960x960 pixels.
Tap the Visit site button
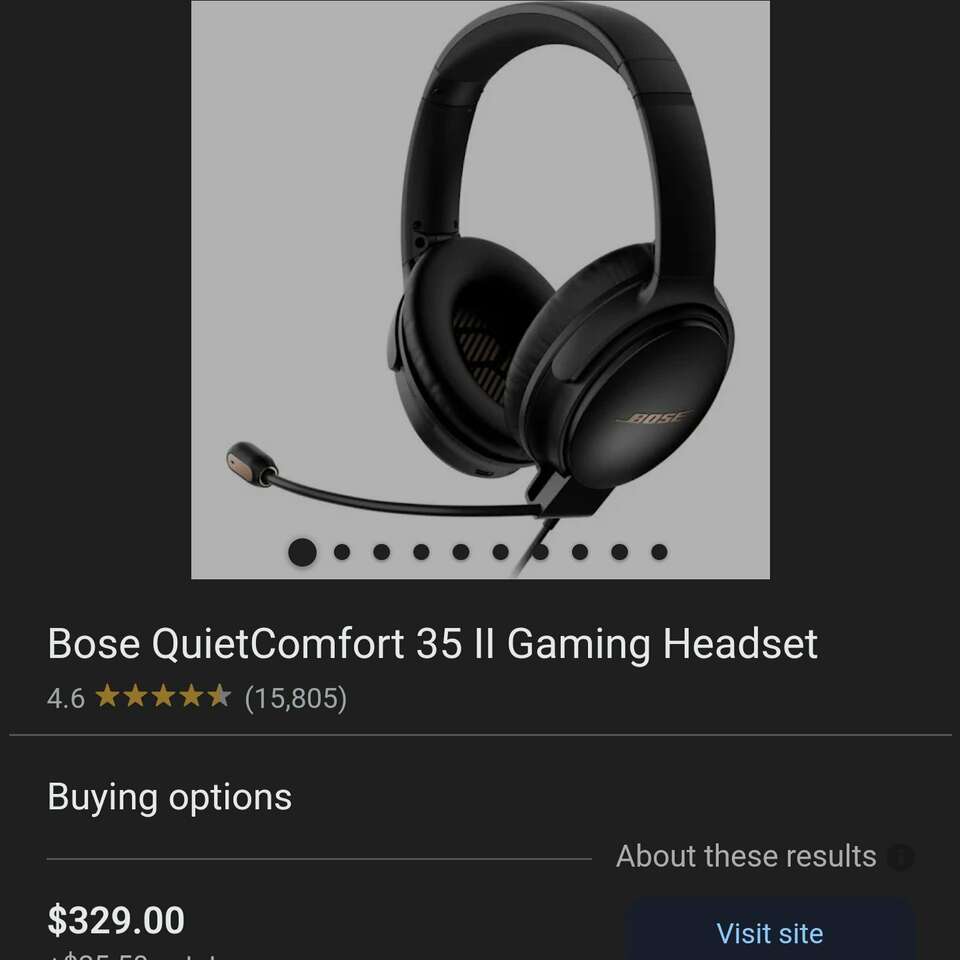pos(769,932)
